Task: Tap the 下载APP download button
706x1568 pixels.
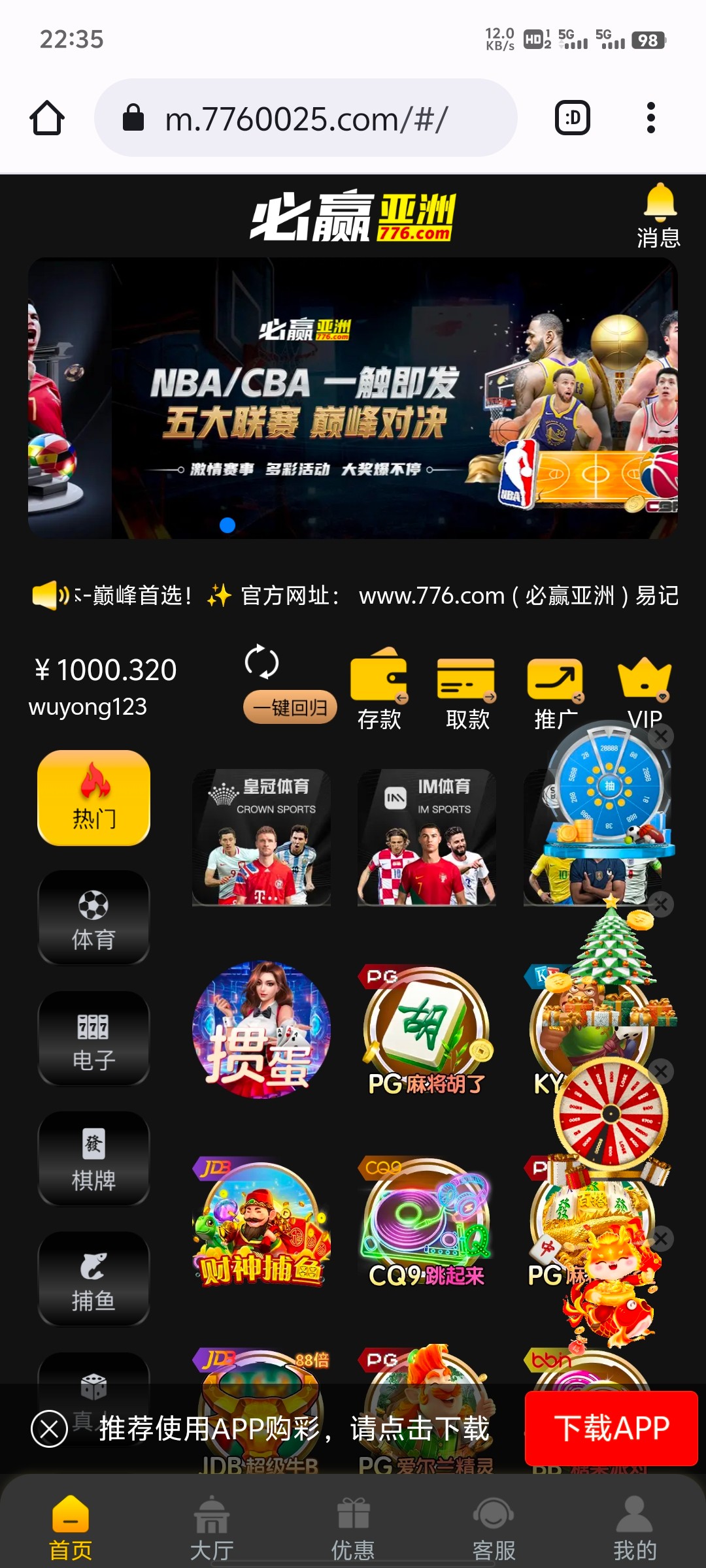Action: coord(611,1428)
